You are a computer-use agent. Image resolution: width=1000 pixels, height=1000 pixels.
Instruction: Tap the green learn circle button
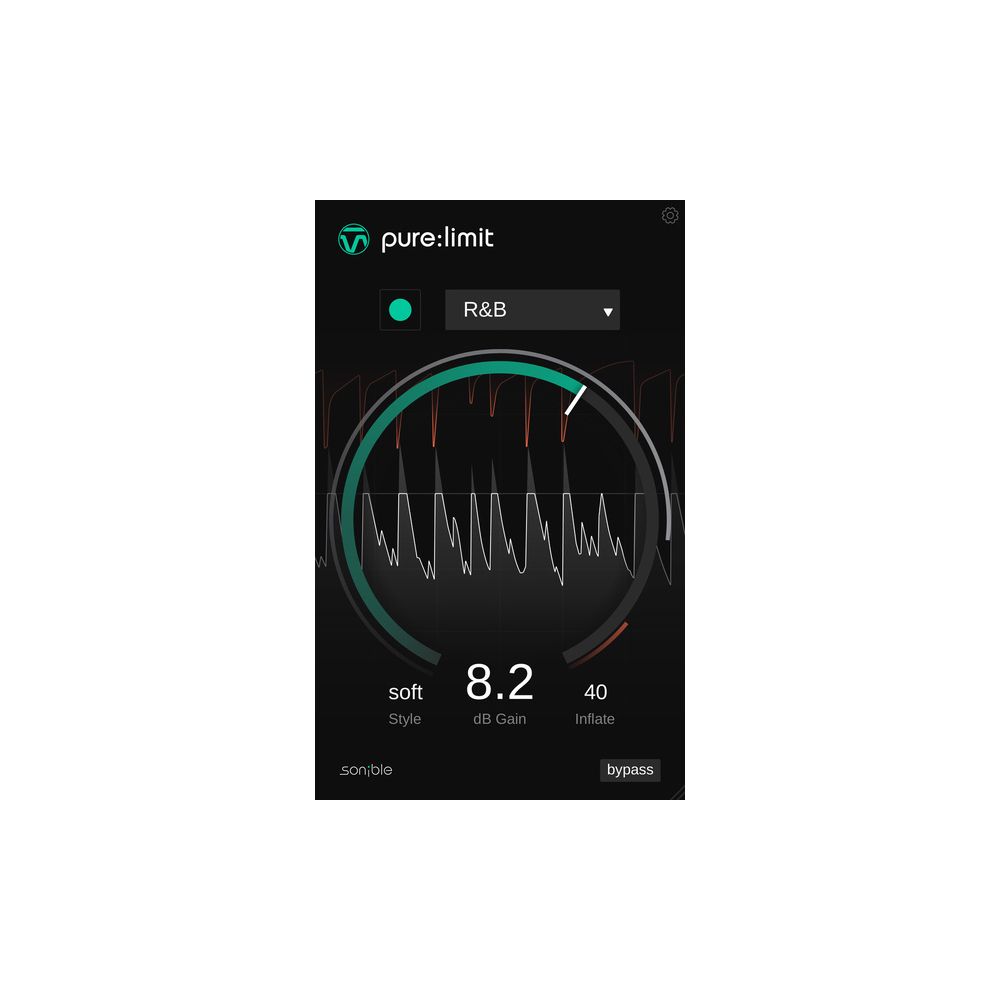pyautogui.click(x=400, y=310)
